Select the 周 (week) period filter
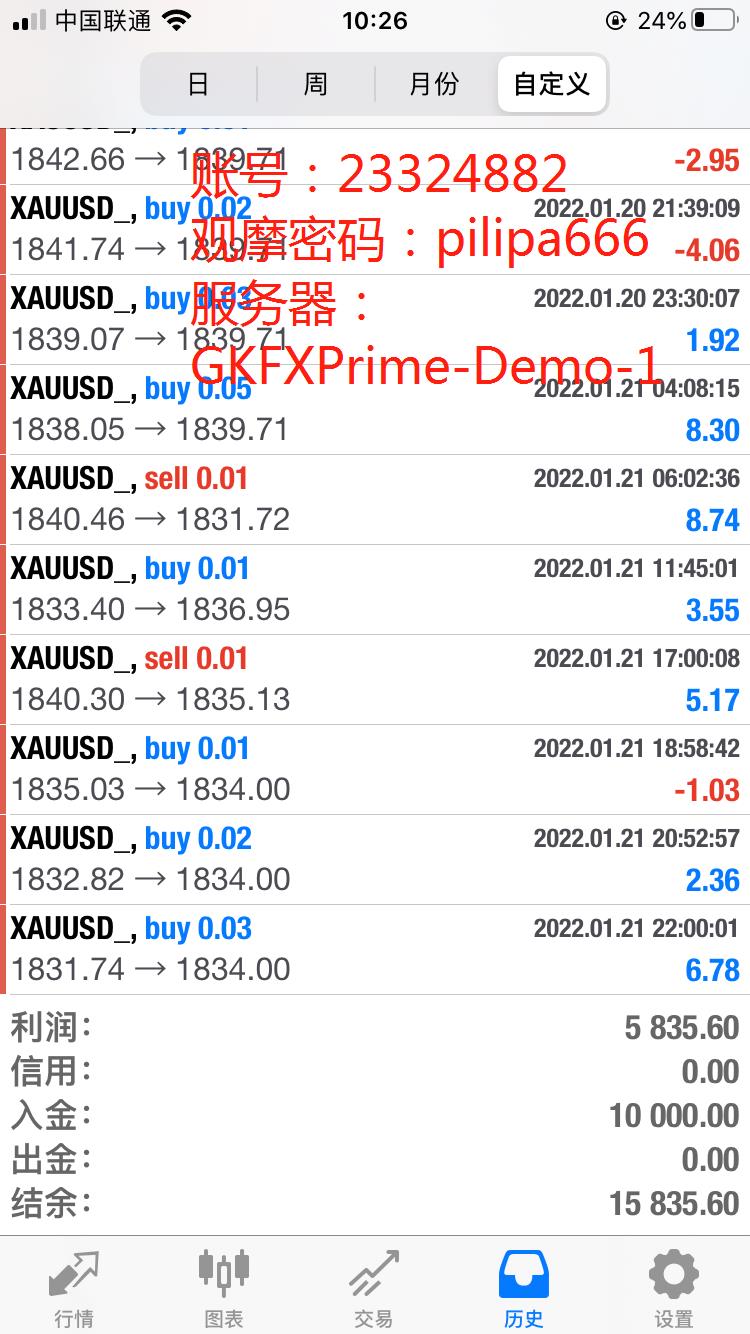 (315, 84)
